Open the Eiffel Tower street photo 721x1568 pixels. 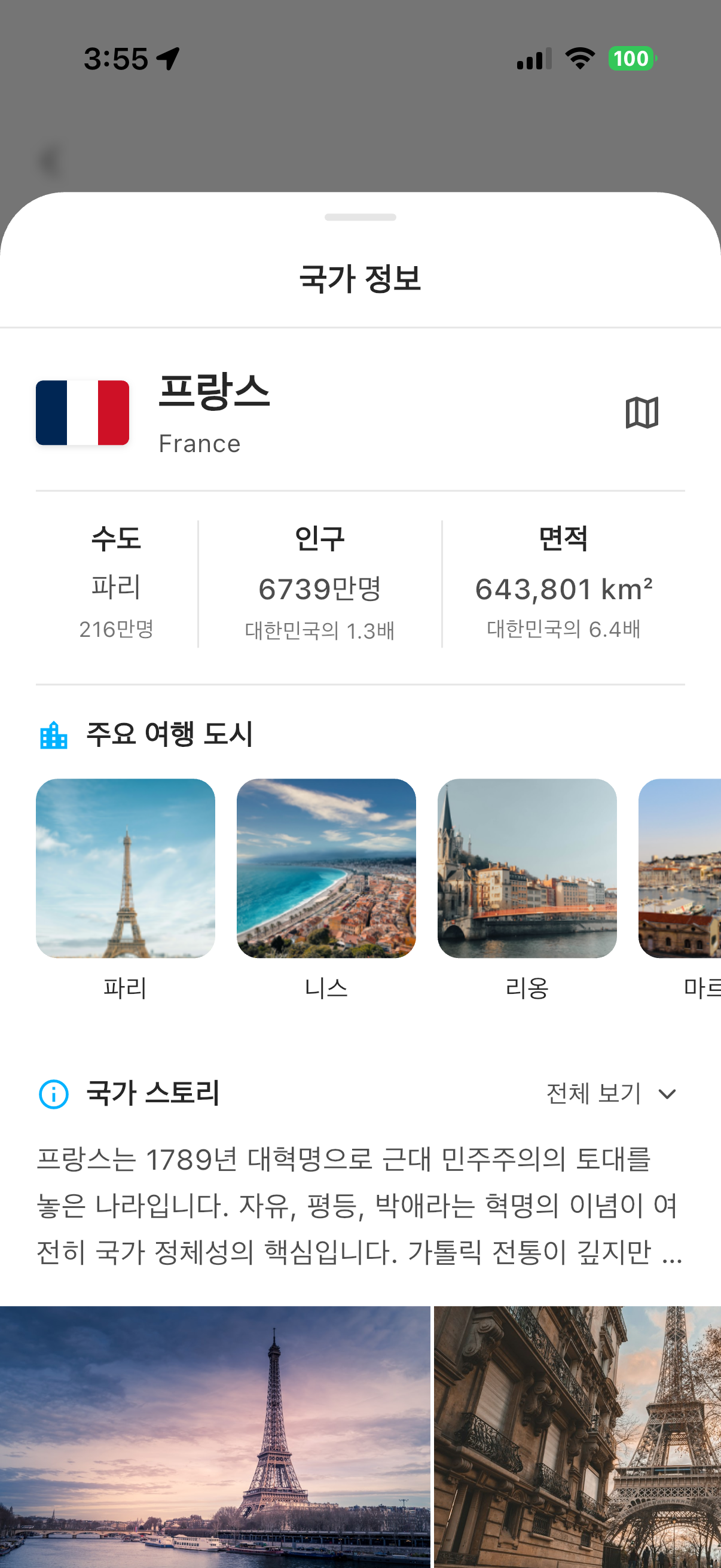(578, 1435)
